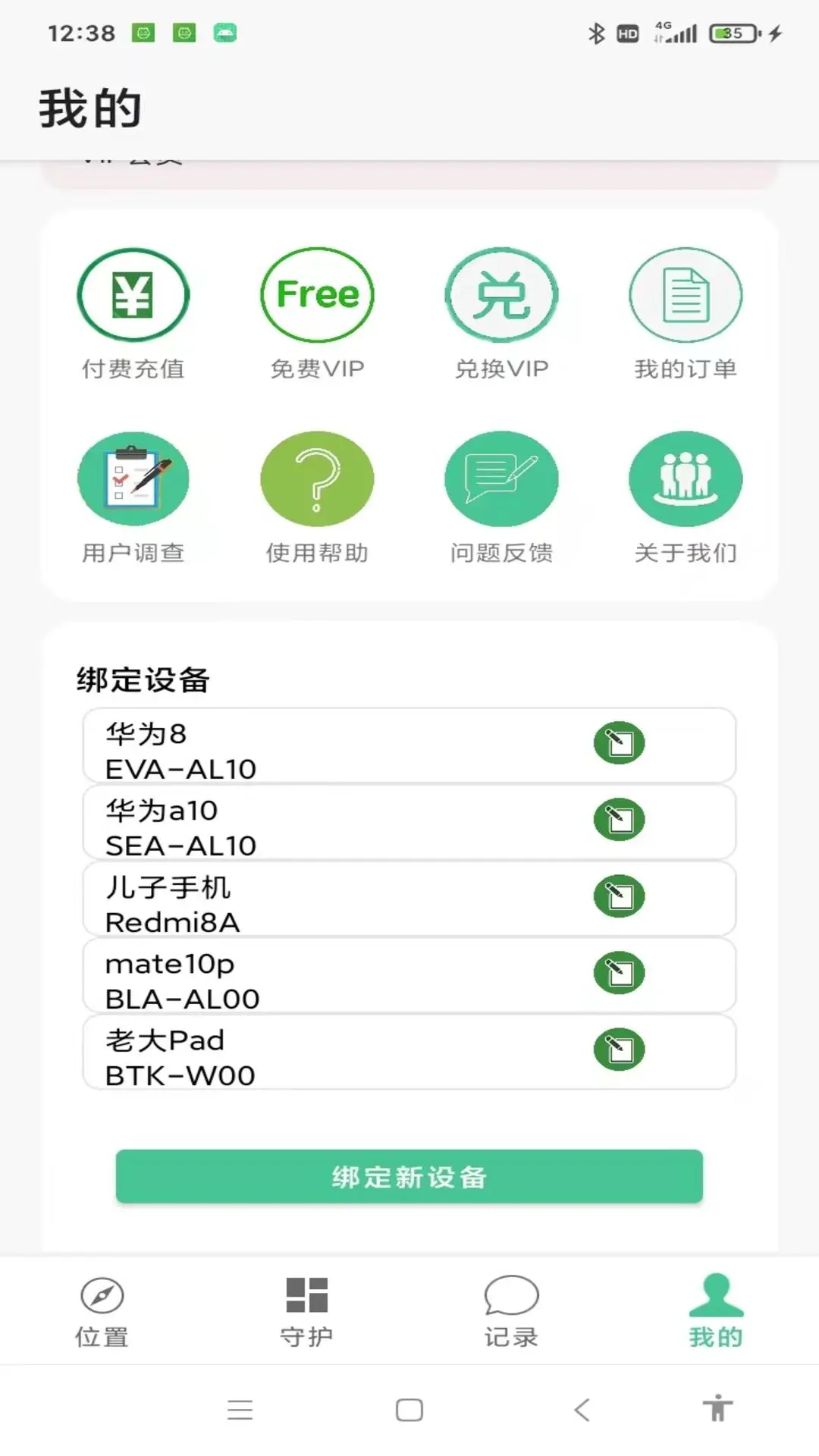Switch to the 位置 tab
The height and width of the screenshot is (1456, 819).
point(102,1311)
